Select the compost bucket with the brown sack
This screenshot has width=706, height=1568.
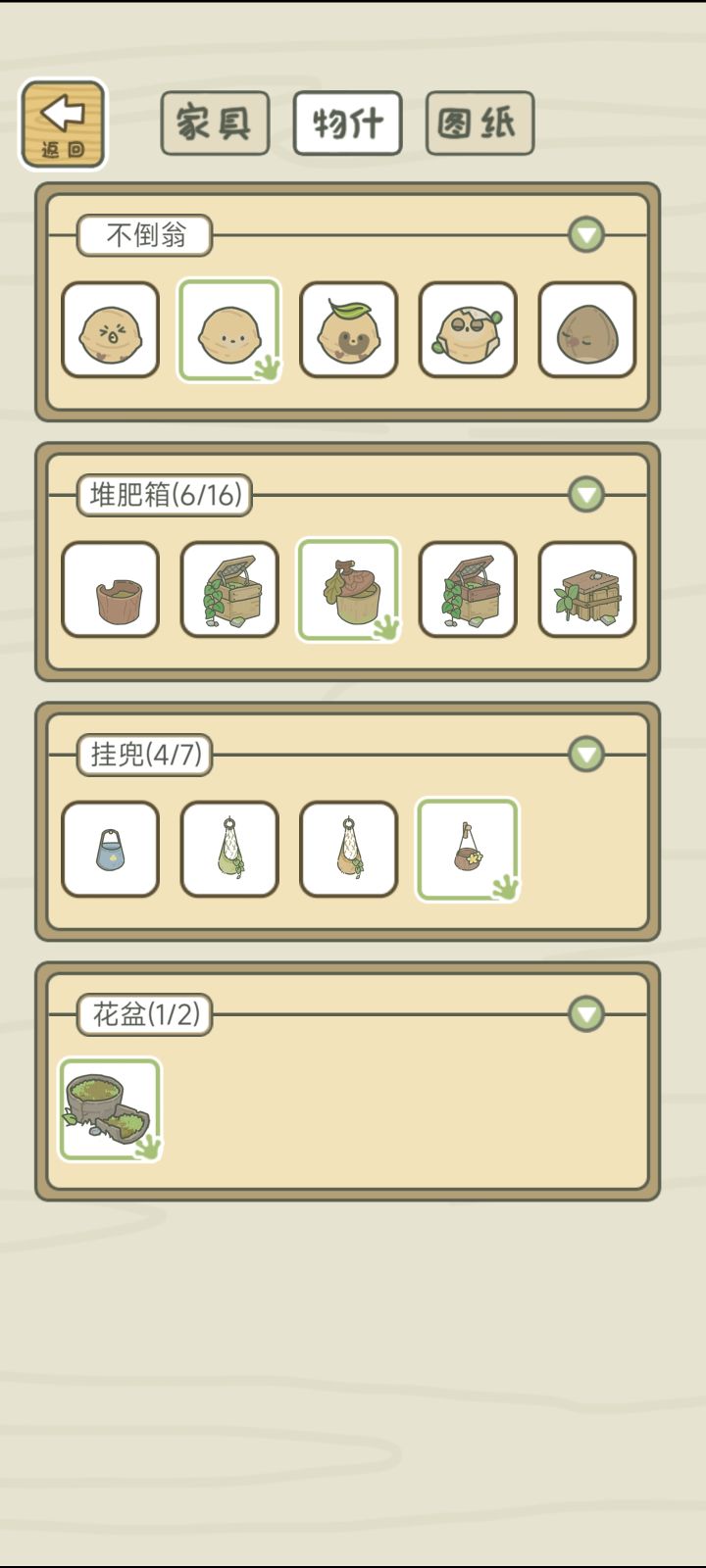coord(348,590)
